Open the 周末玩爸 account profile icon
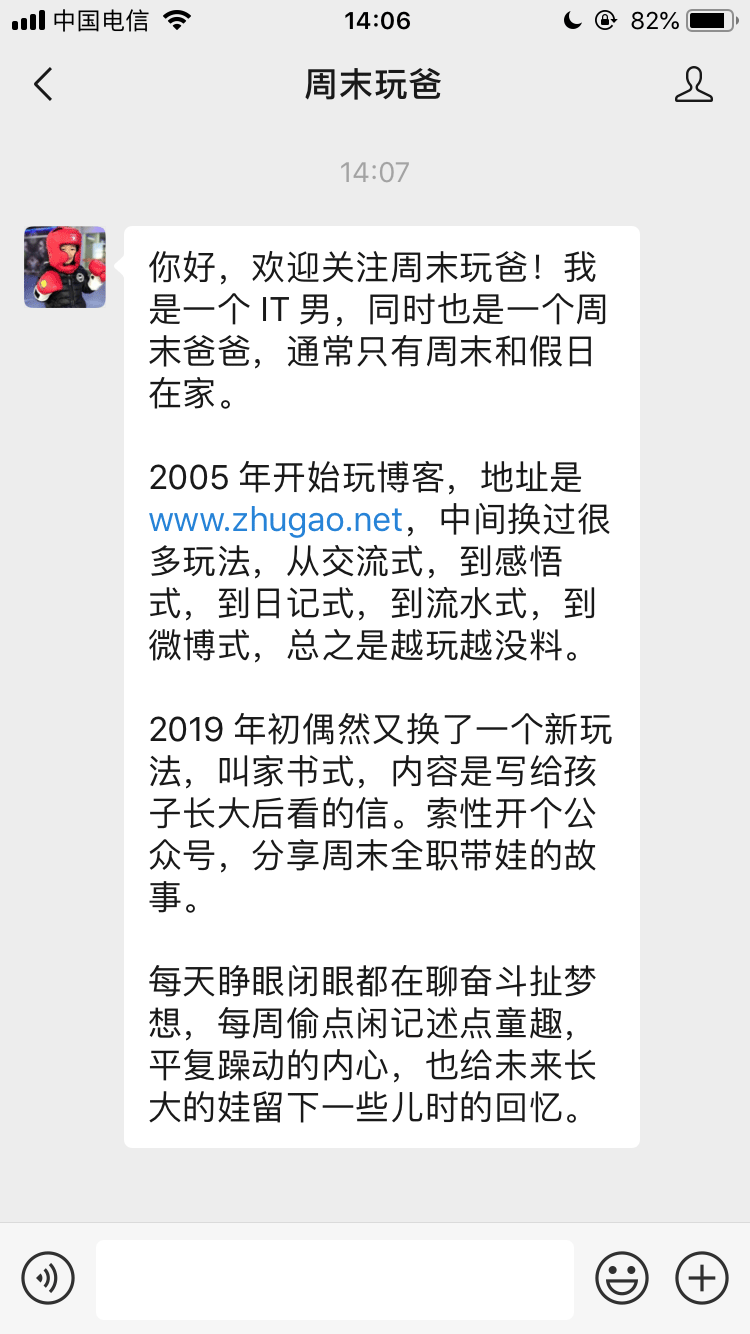Screen dimensions: 750x1334 pos(693,85)
